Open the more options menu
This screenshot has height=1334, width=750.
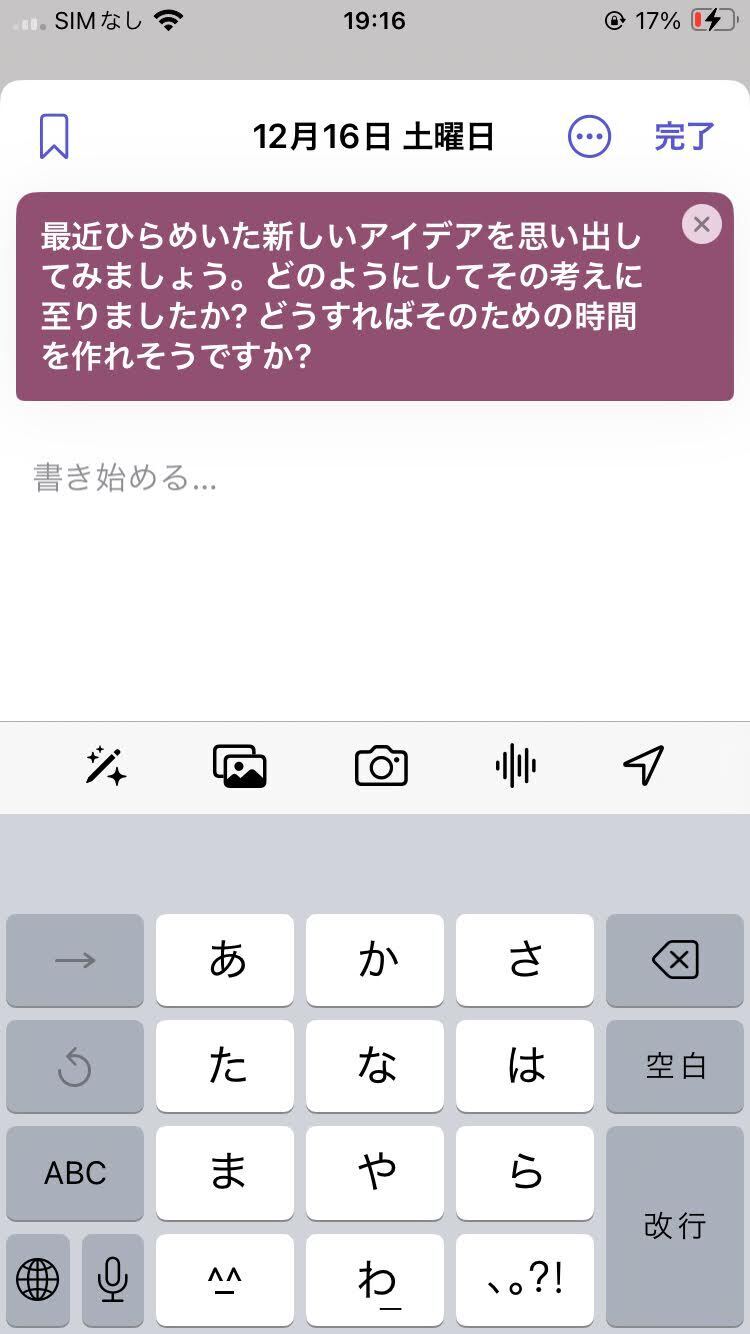tap(589, 137)
